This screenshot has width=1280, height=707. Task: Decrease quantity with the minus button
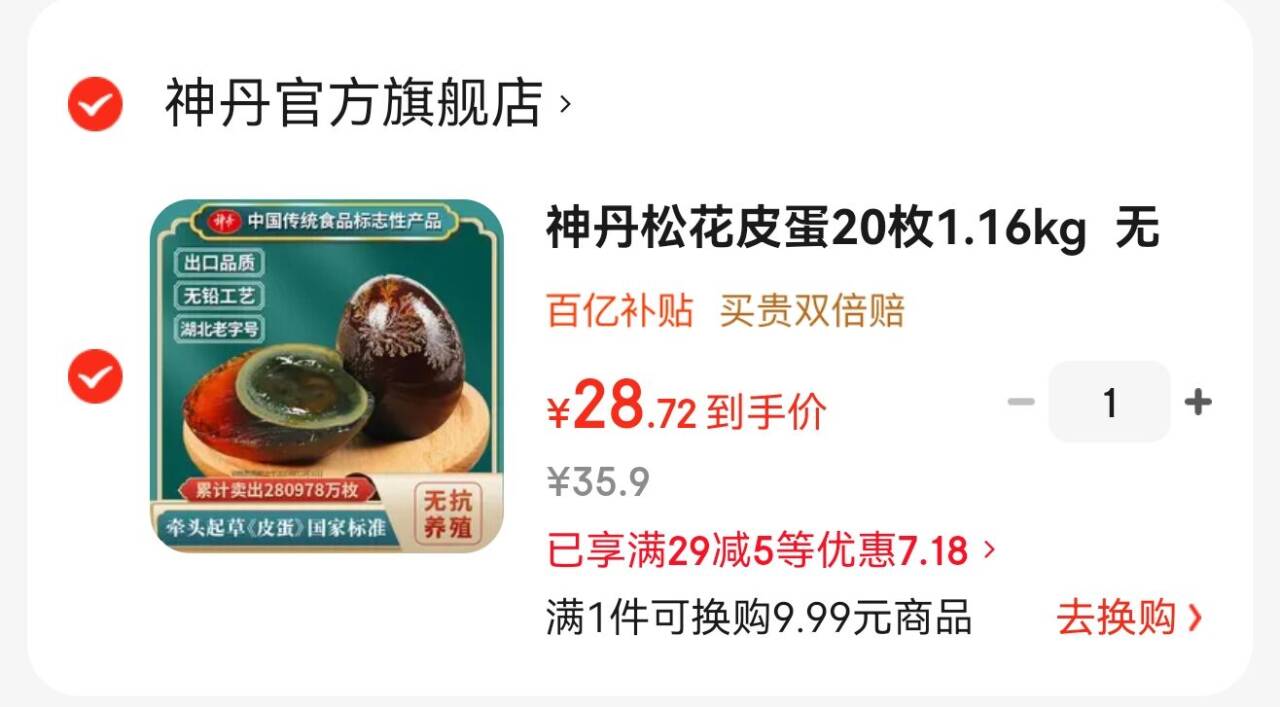tap(1020, 402)
